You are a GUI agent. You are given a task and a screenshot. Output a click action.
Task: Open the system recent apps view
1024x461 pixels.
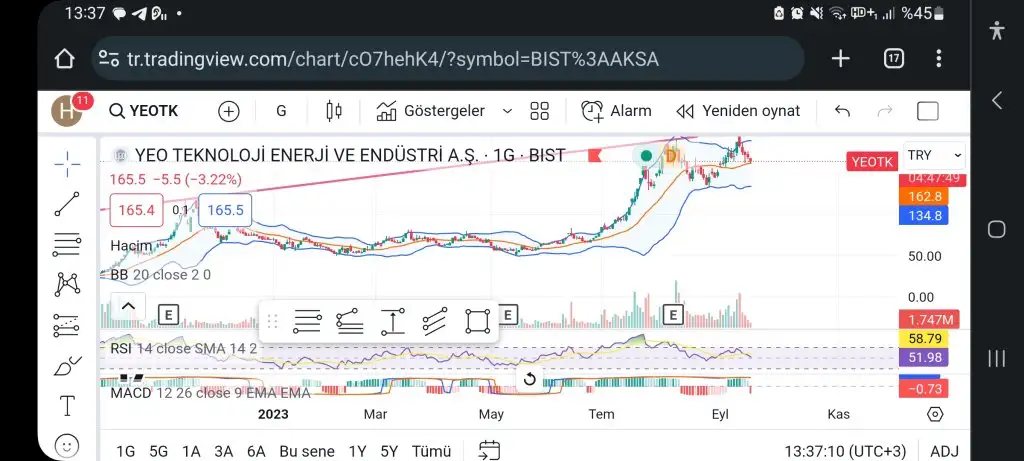[996, 358]
